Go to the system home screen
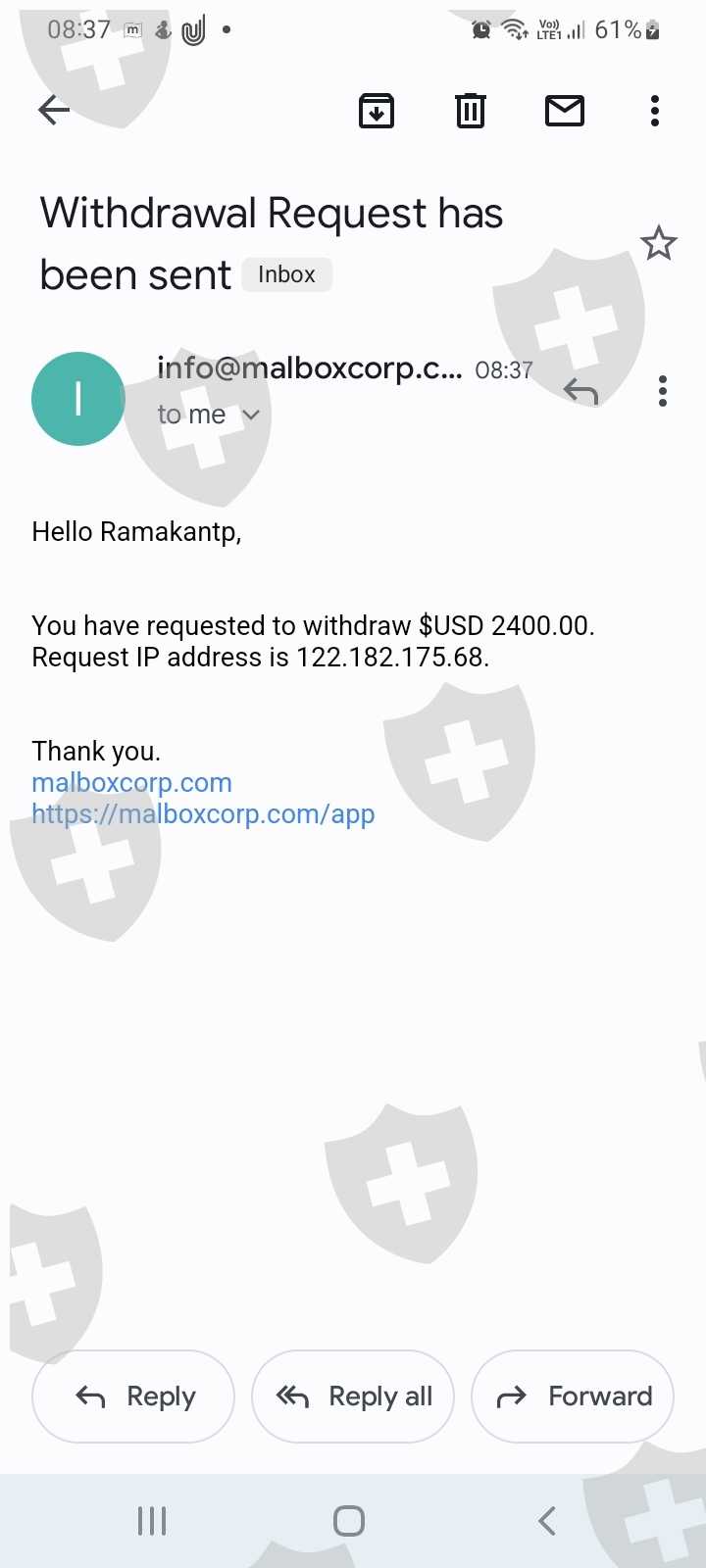This screenshot has width=706, height=1568. click(349, 1521)
